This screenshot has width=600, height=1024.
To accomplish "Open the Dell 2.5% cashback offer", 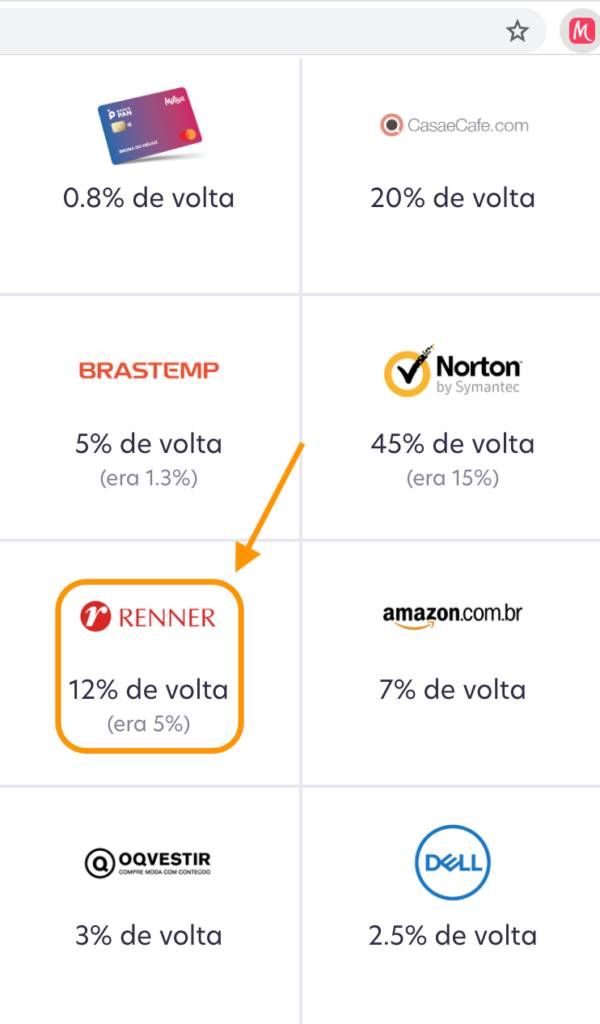I will 452,906.
